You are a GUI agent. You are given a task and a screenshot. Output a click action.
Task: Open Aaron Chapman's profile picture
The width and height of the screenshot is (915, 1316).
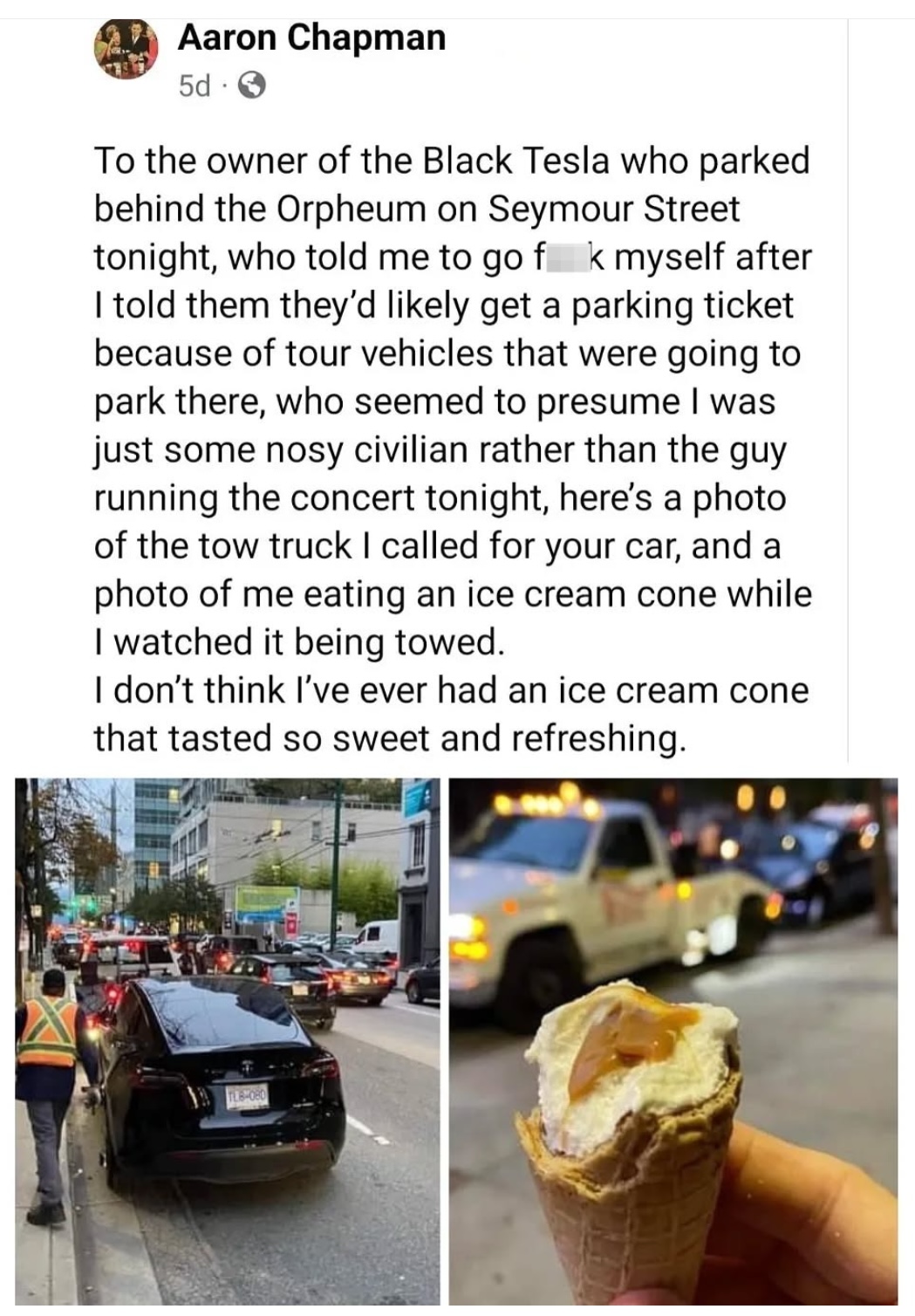pyautogui.click(x=126, y=51)
